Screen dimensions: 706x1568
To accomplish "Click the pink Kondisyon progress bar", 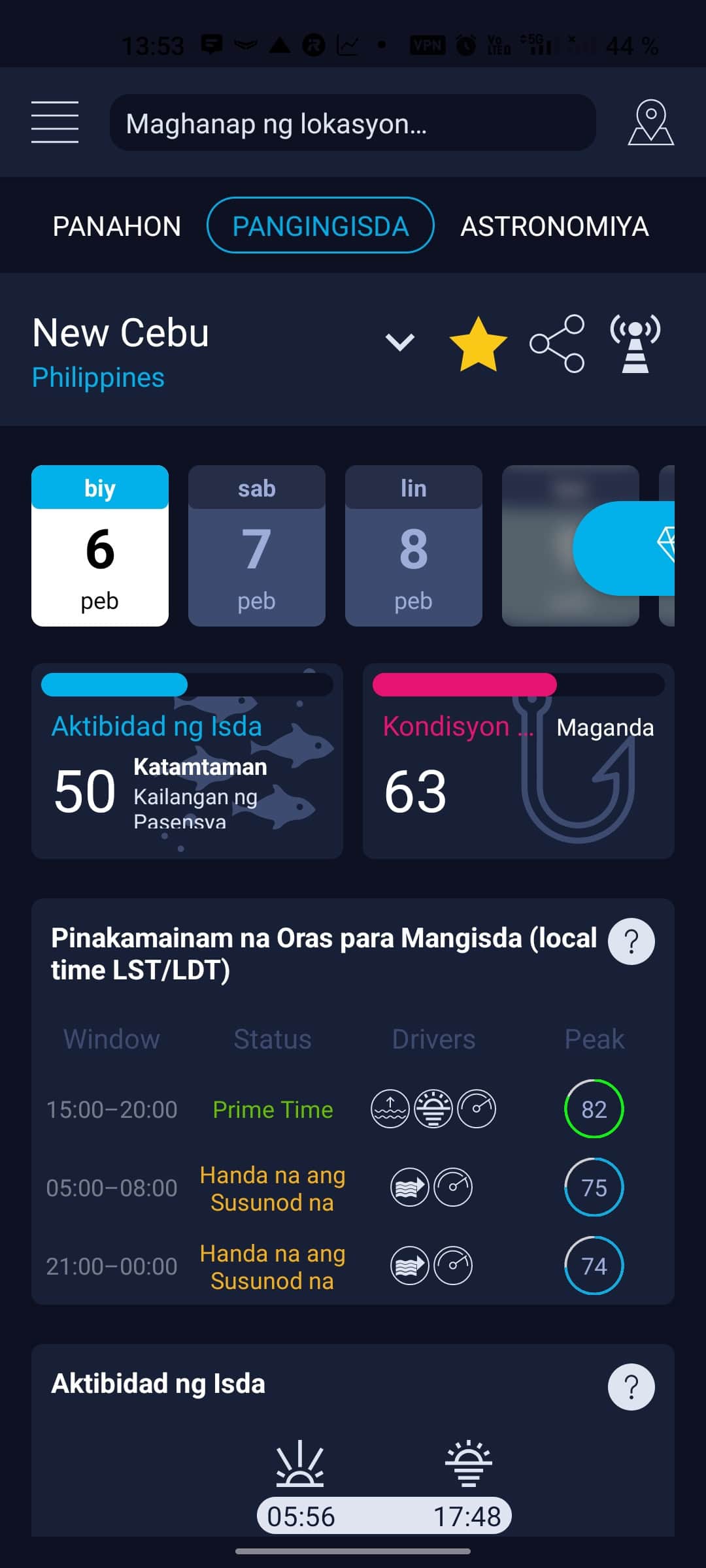I will click(464, 683).
